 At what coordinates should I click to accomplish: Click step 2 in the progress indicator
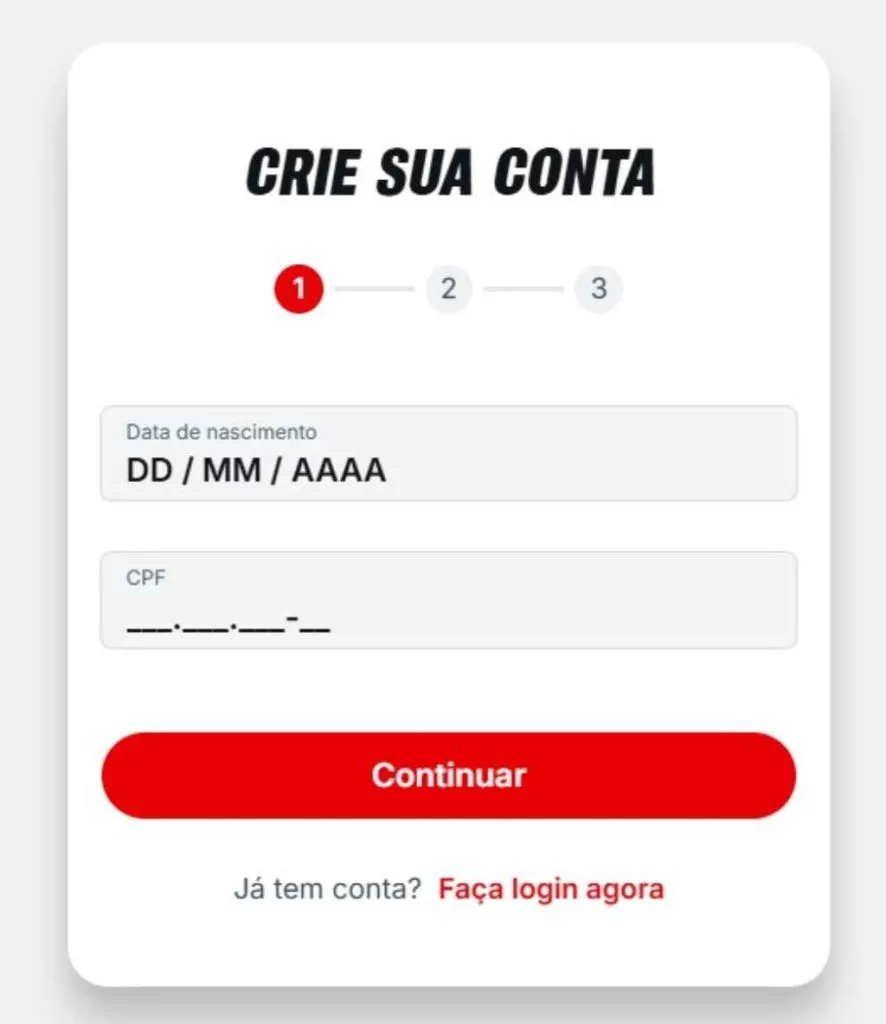[448, 289]
